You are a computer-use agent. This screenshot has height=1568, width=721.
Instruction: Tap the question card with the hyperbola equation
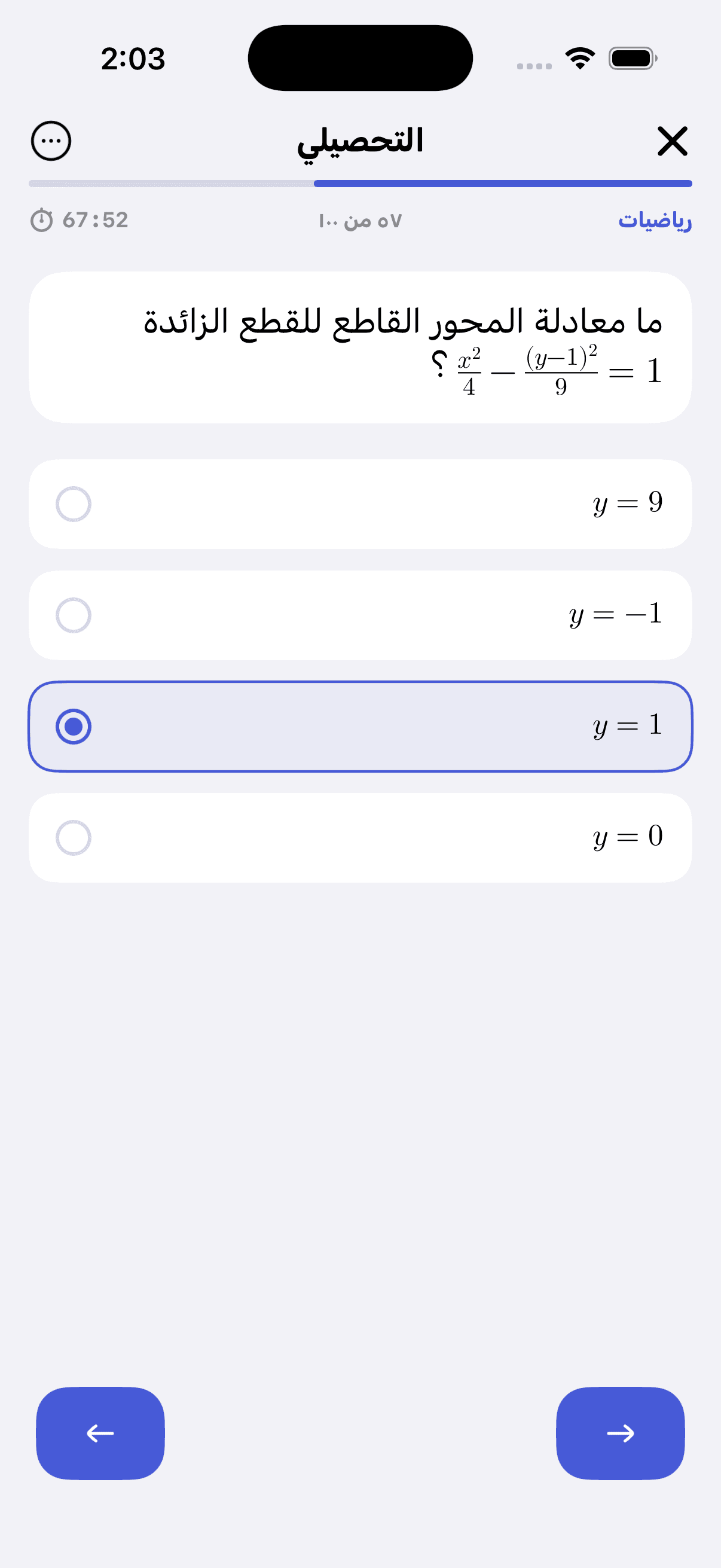pyautogui.click(x=360, y=347)
